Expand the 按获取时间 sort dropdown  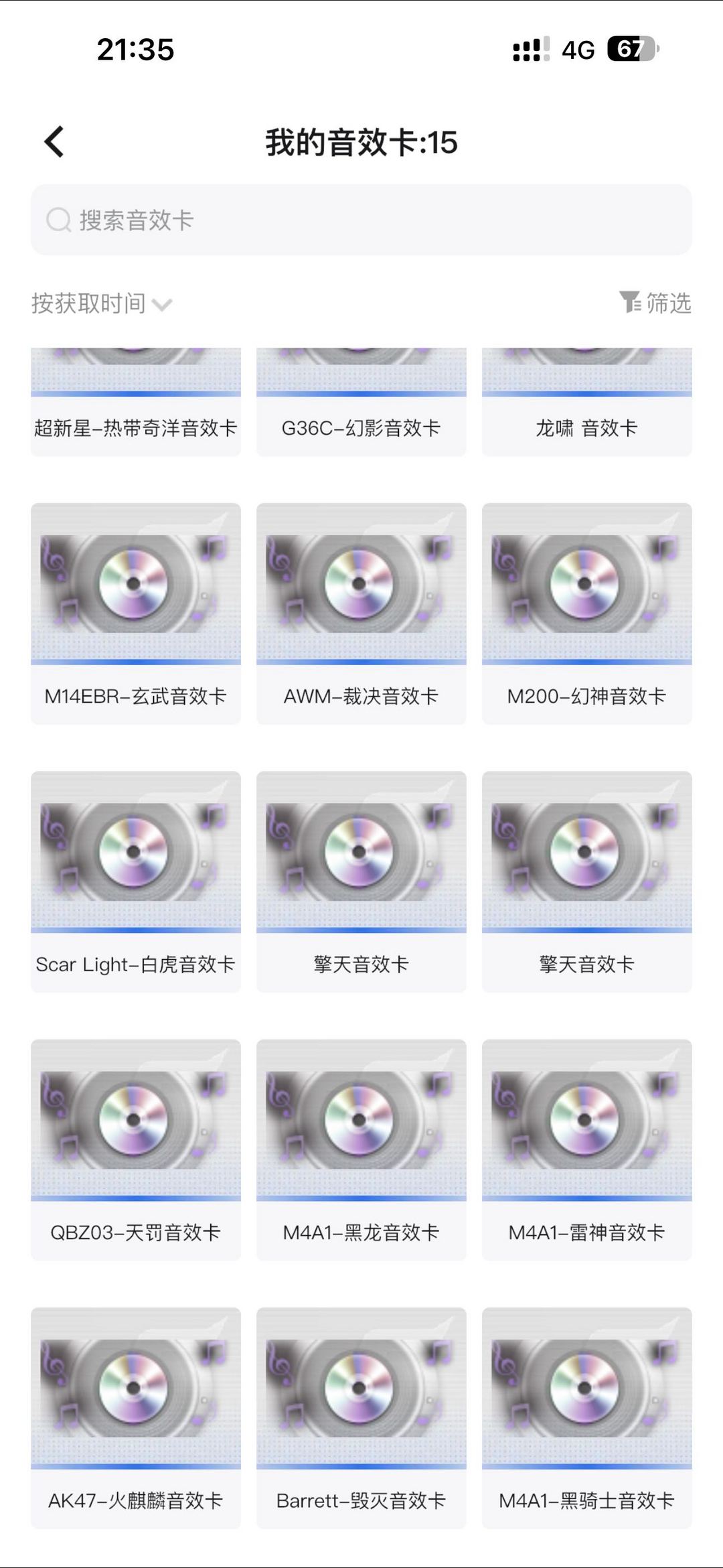pyautogui.click(x=88, y=303)
